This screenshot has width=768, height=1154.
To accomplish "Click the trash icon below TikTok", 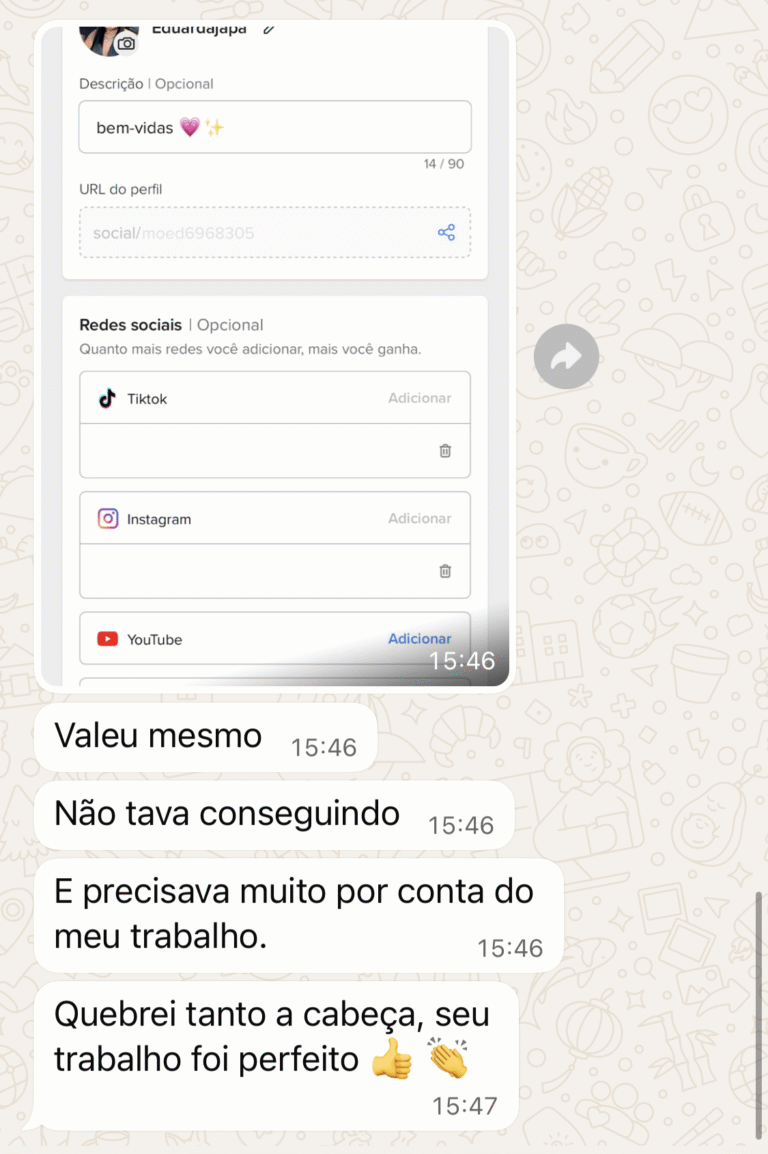I will pyautogui.click(x=447, y=451).
